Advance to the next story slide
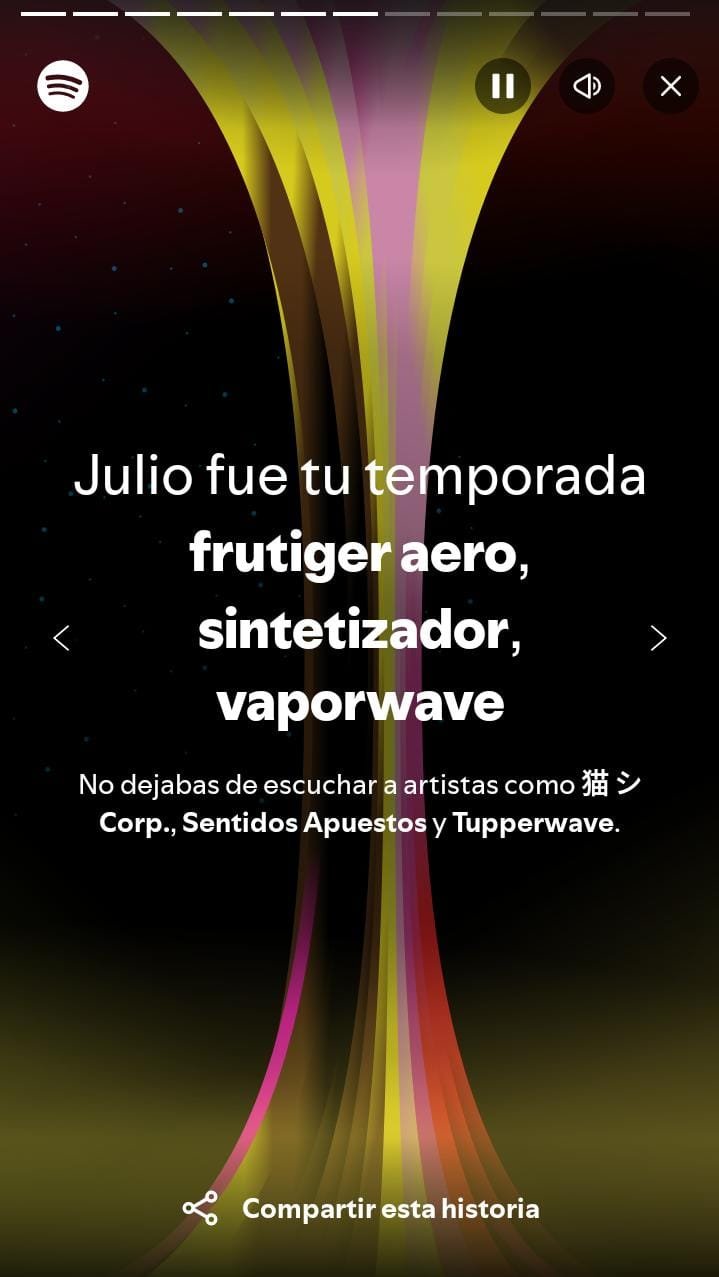The image size is (719, 1277). click(658, 638)
